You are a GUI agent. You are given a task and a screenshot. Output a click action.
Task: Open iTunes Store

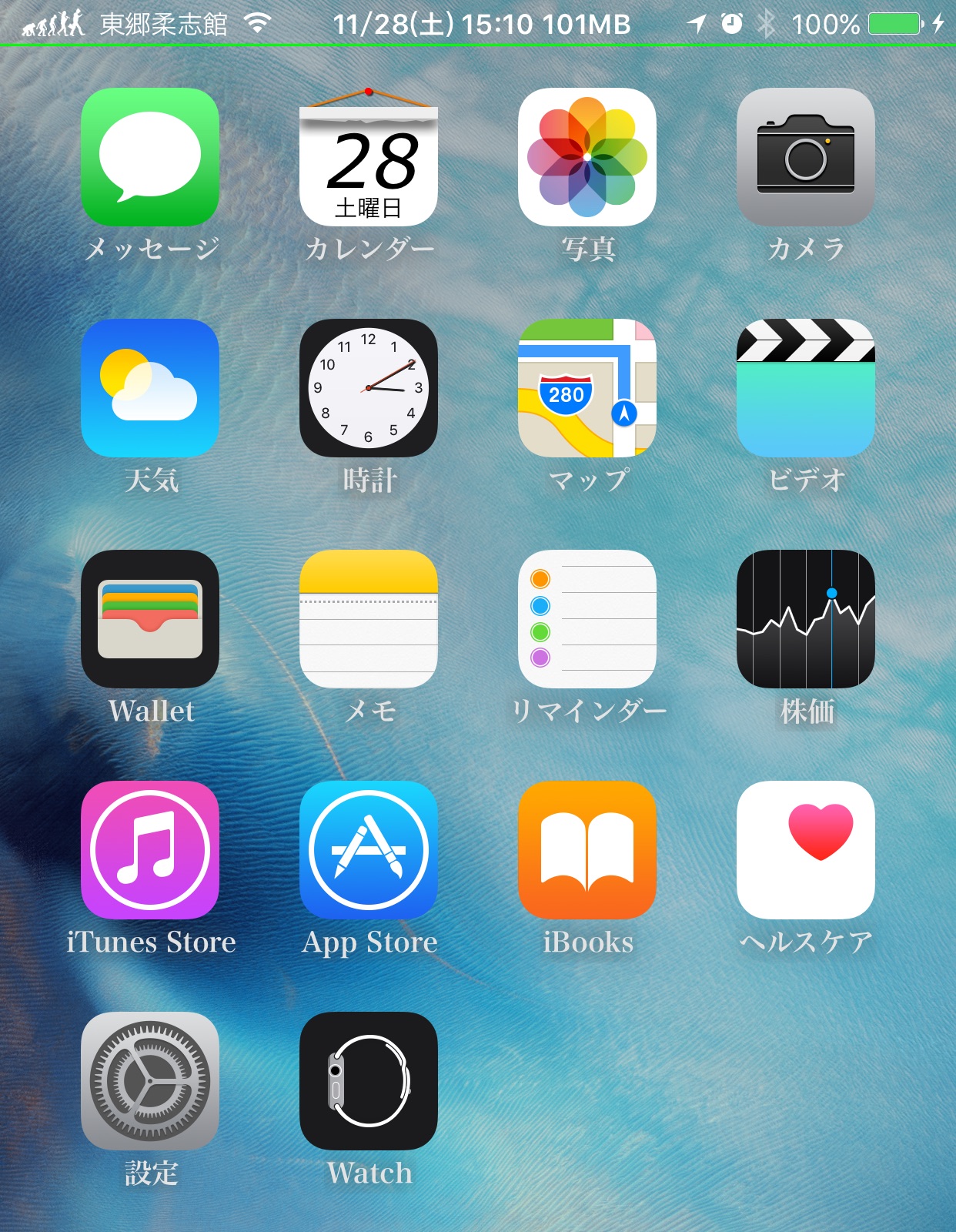(150, 850)
